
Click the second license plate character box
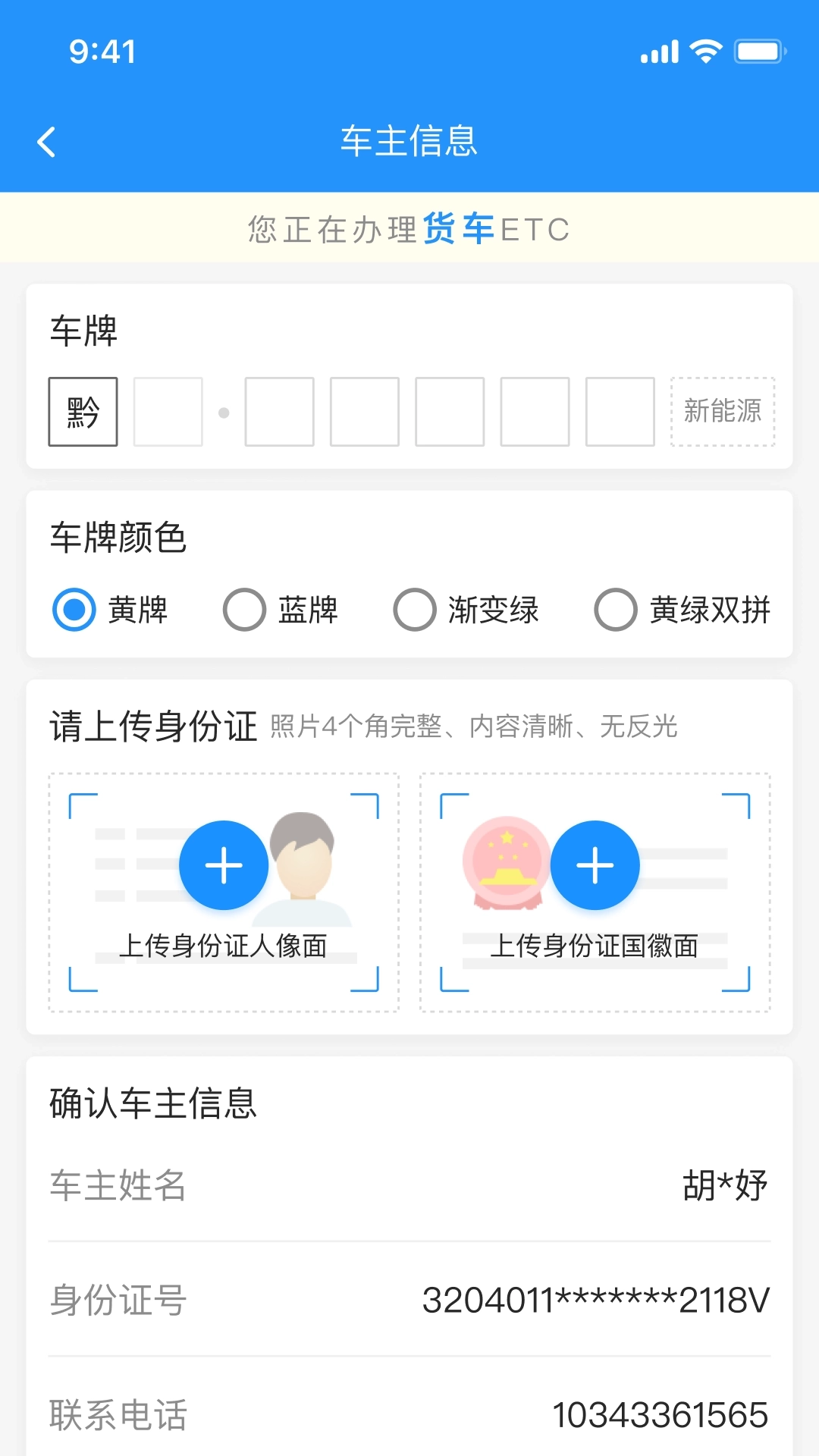168,411
